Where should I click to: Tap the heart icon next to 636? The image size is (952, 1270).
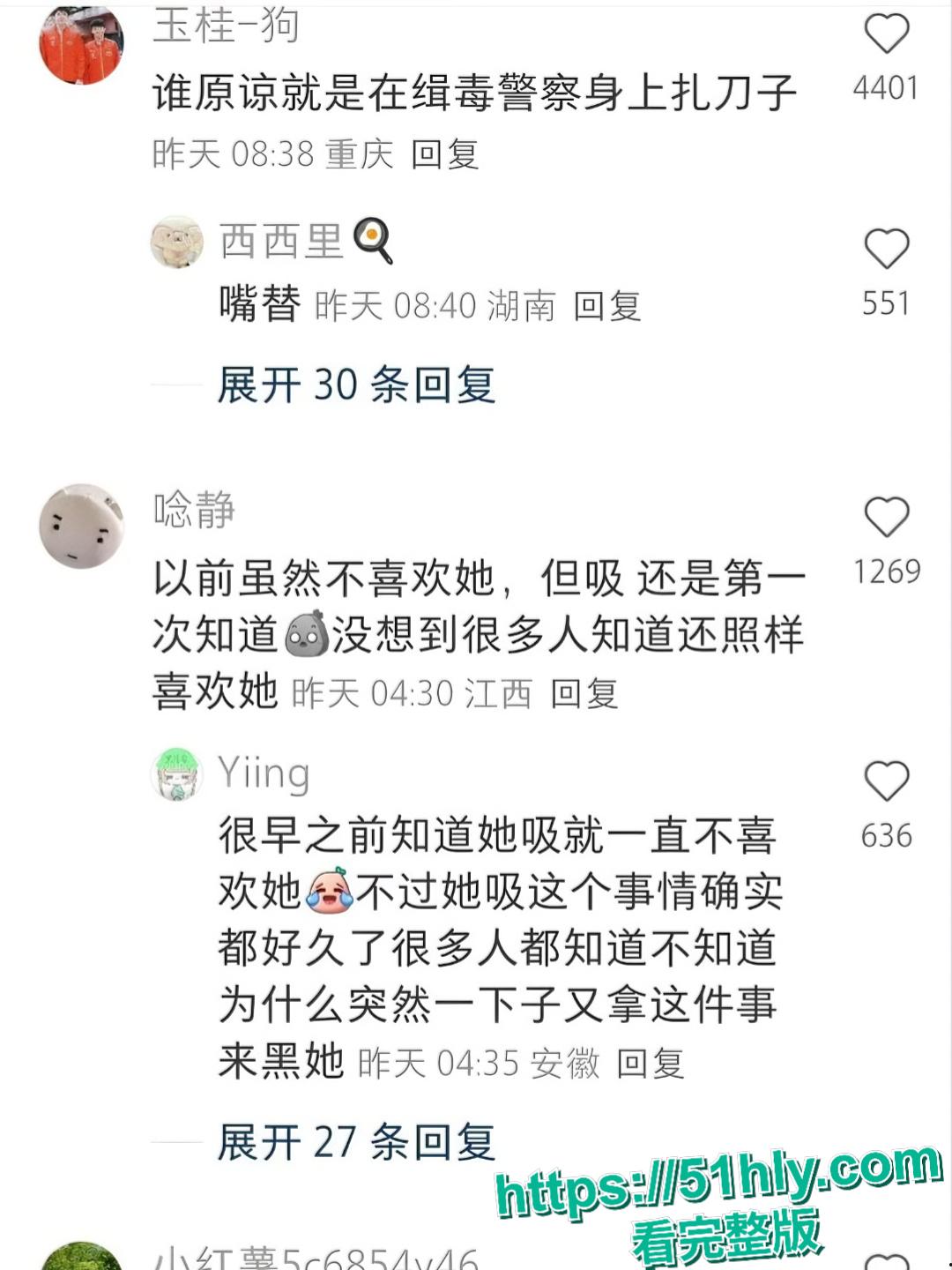885,781
